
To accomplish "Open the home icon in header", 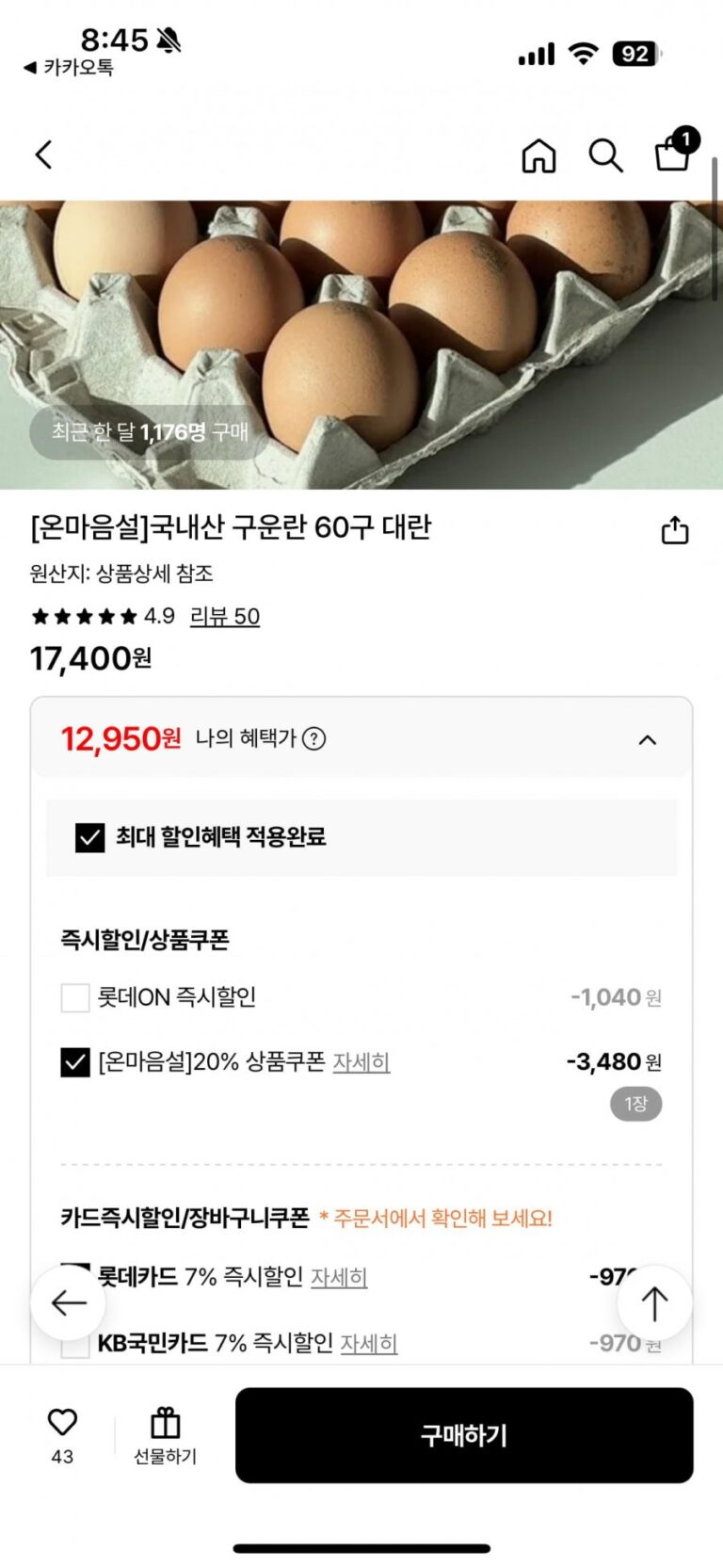I will (x=539, y=155).
